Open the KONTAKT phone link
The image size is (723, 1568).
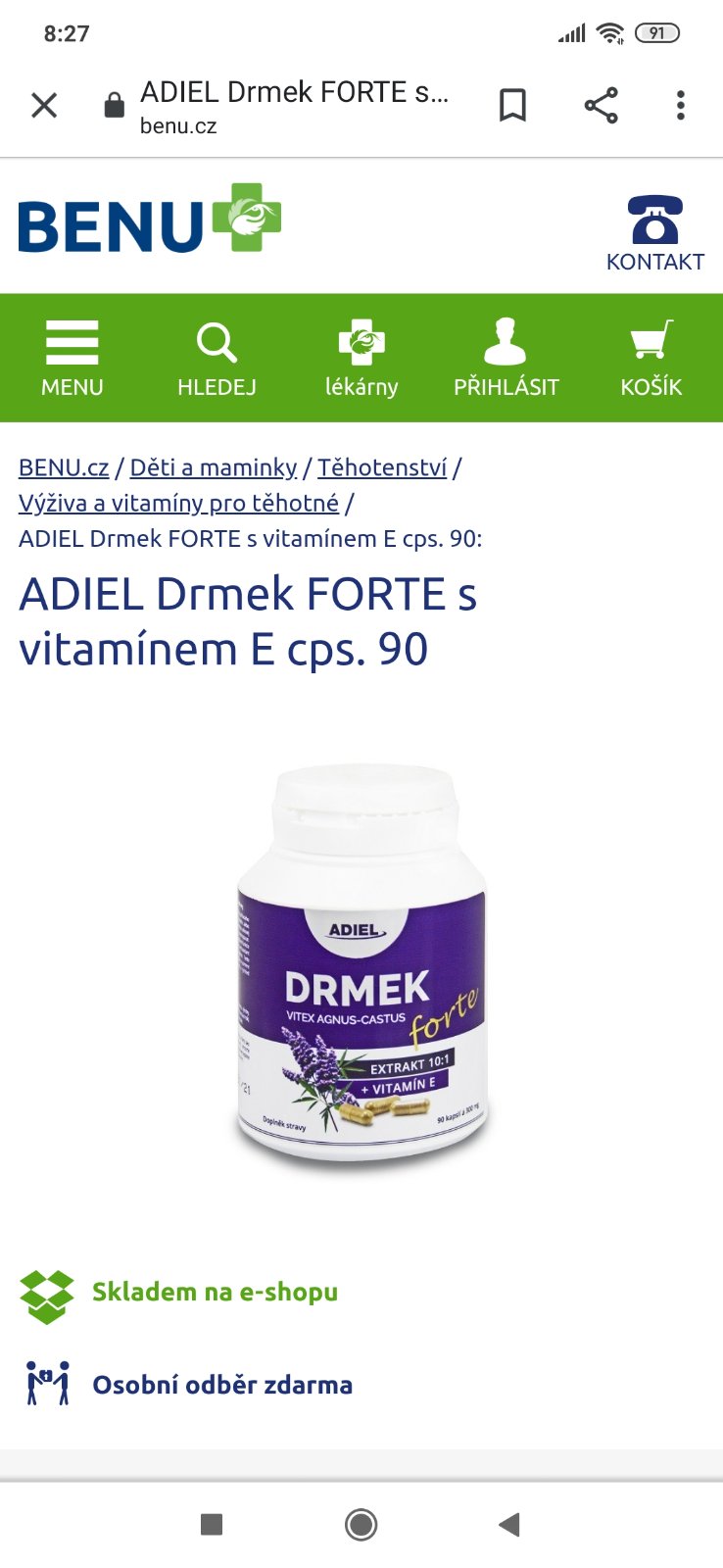[x=654, y=234]
